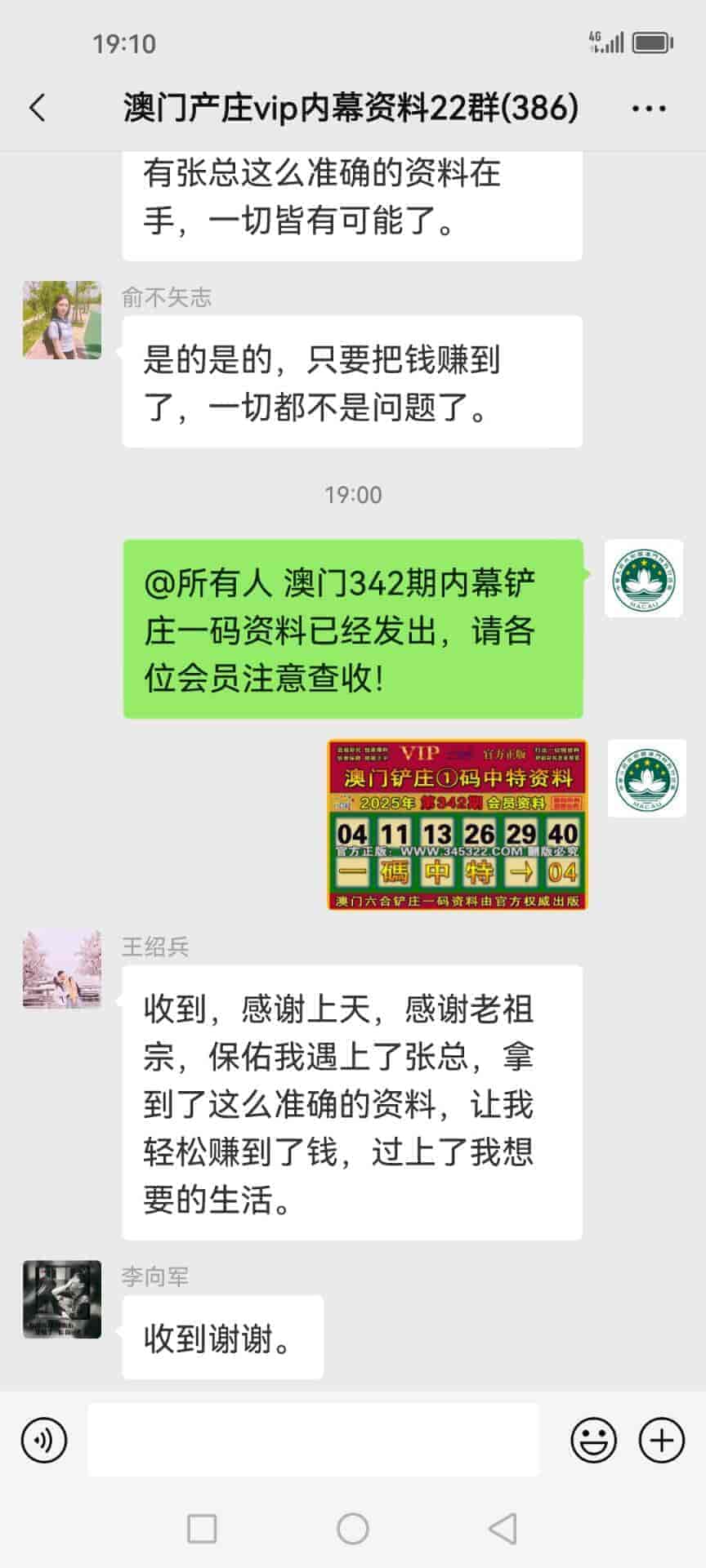Image resolution: width=706 pixels, height=1568 pixels.
Task: Open the group chat options menu
Action: pos(649,108)
